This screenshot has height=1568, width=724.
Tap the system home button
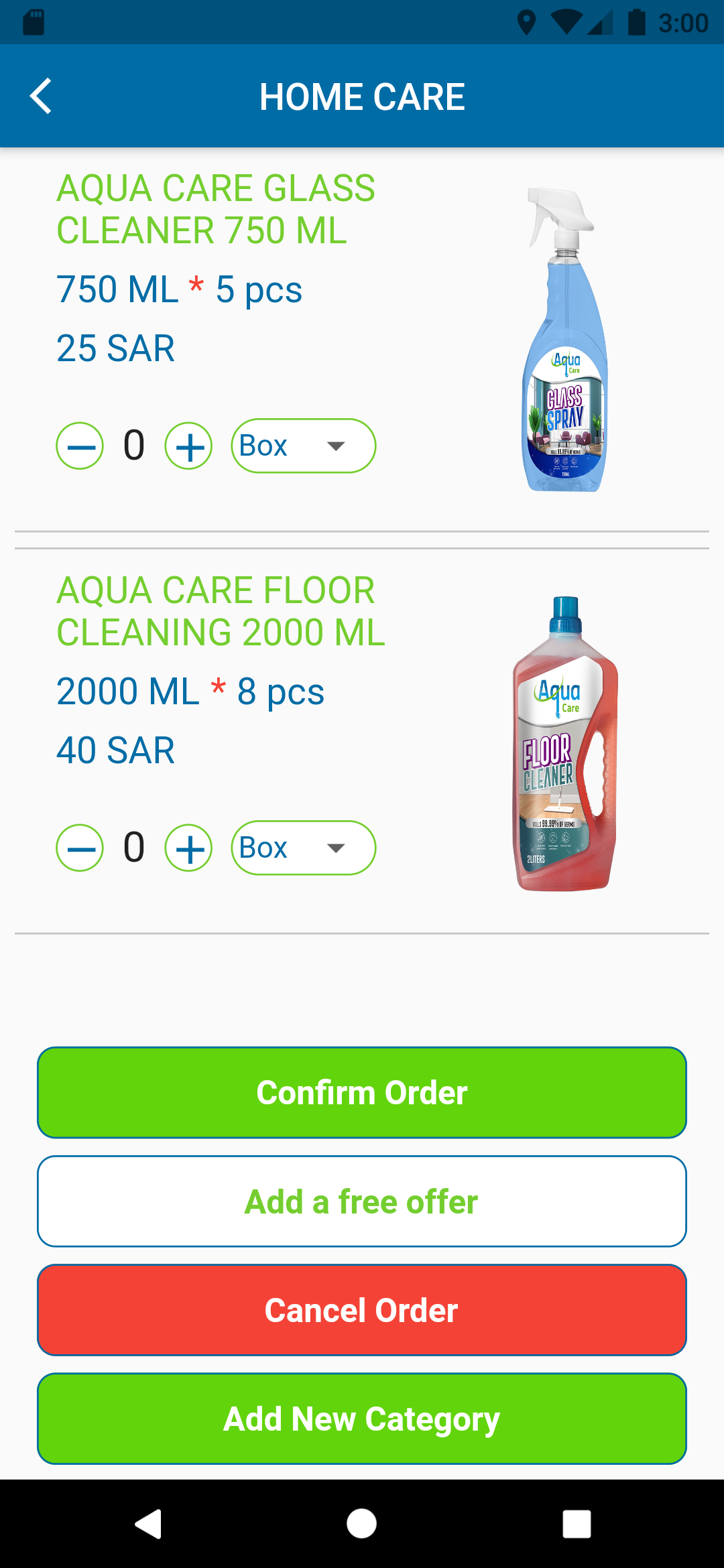coord(361,1524)
